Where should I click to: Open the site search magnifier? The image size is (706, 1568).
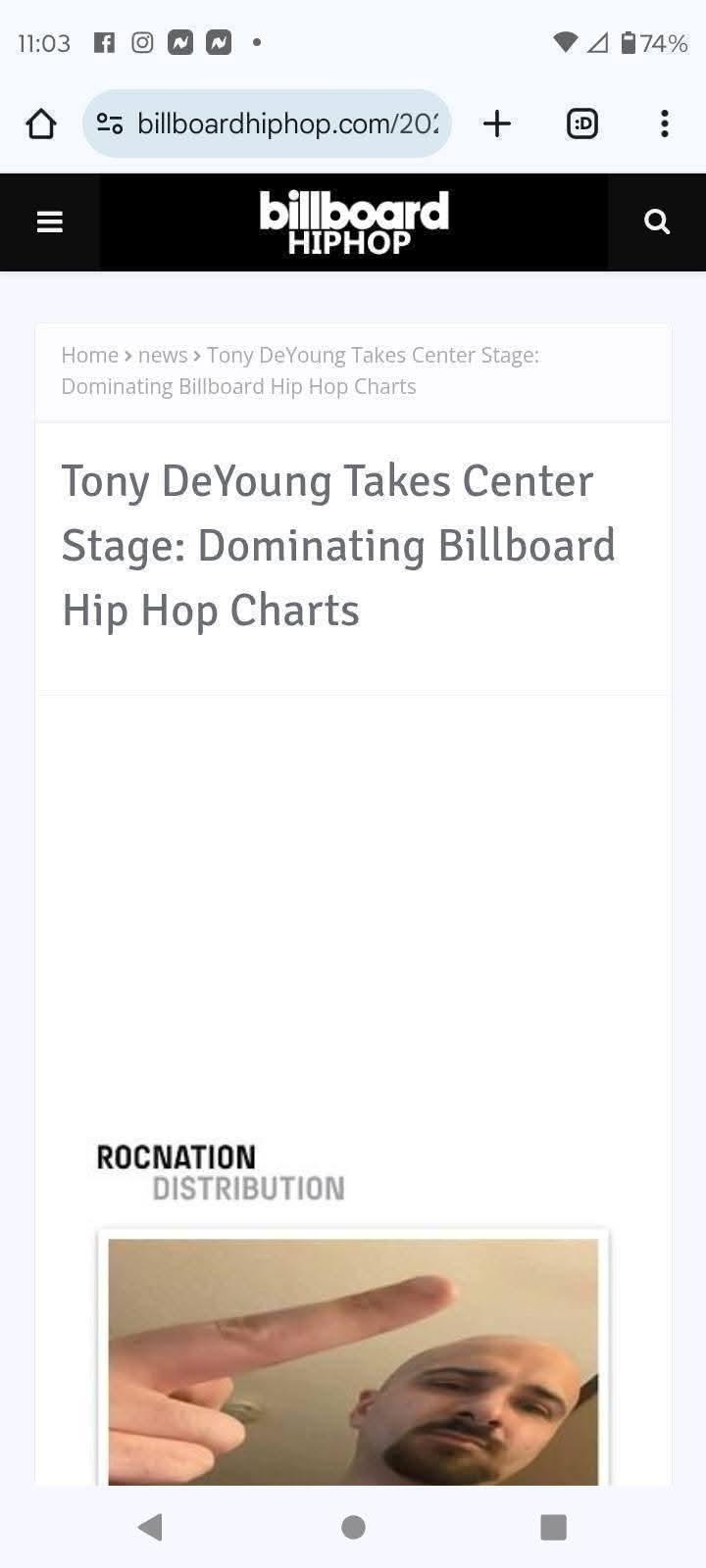(656, 222)
